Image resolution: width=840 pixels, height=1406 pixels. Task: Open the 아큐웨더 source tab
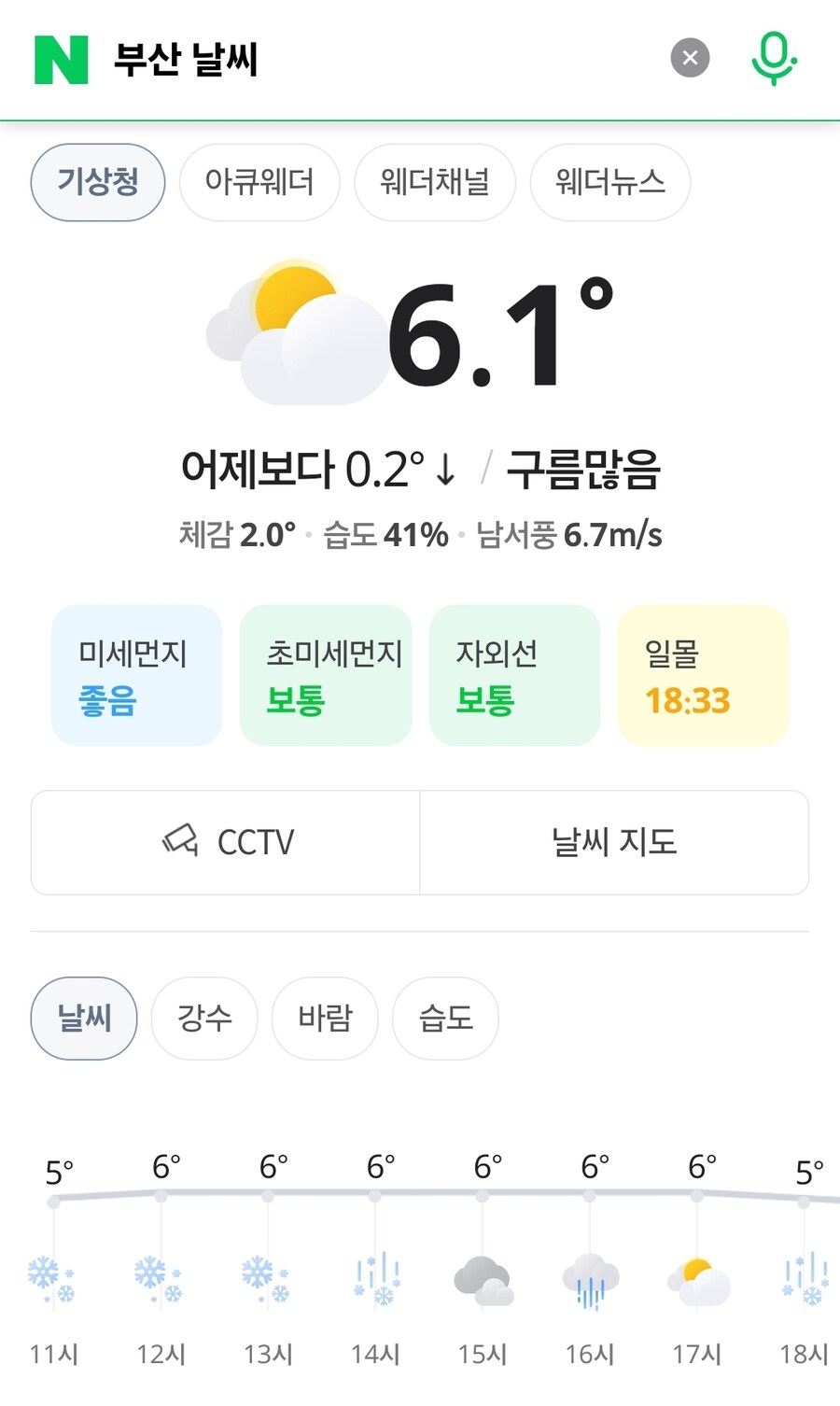click(259, 182)
